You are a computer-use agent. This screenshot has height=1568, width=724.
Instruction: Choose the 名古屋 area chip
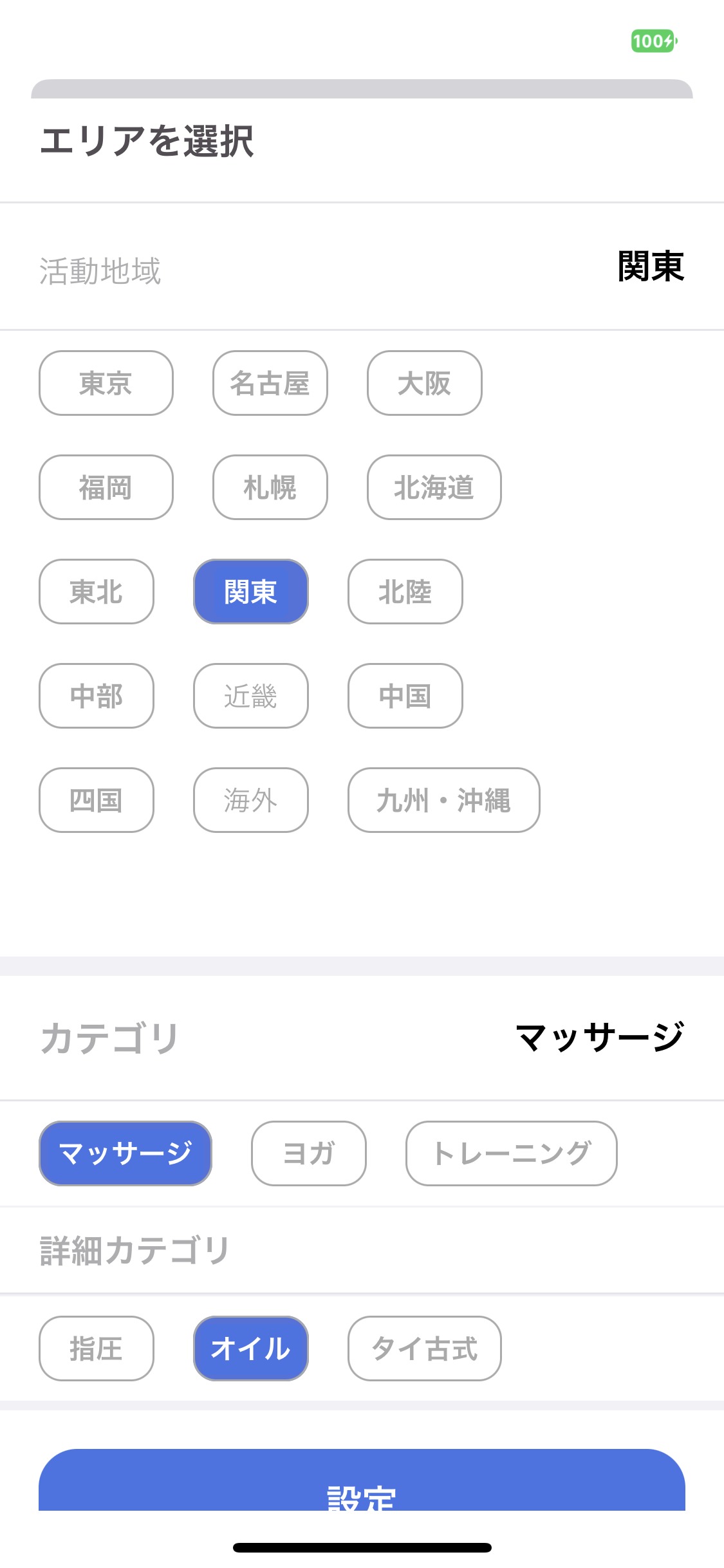pyautogui.click(x=270, y=383)
